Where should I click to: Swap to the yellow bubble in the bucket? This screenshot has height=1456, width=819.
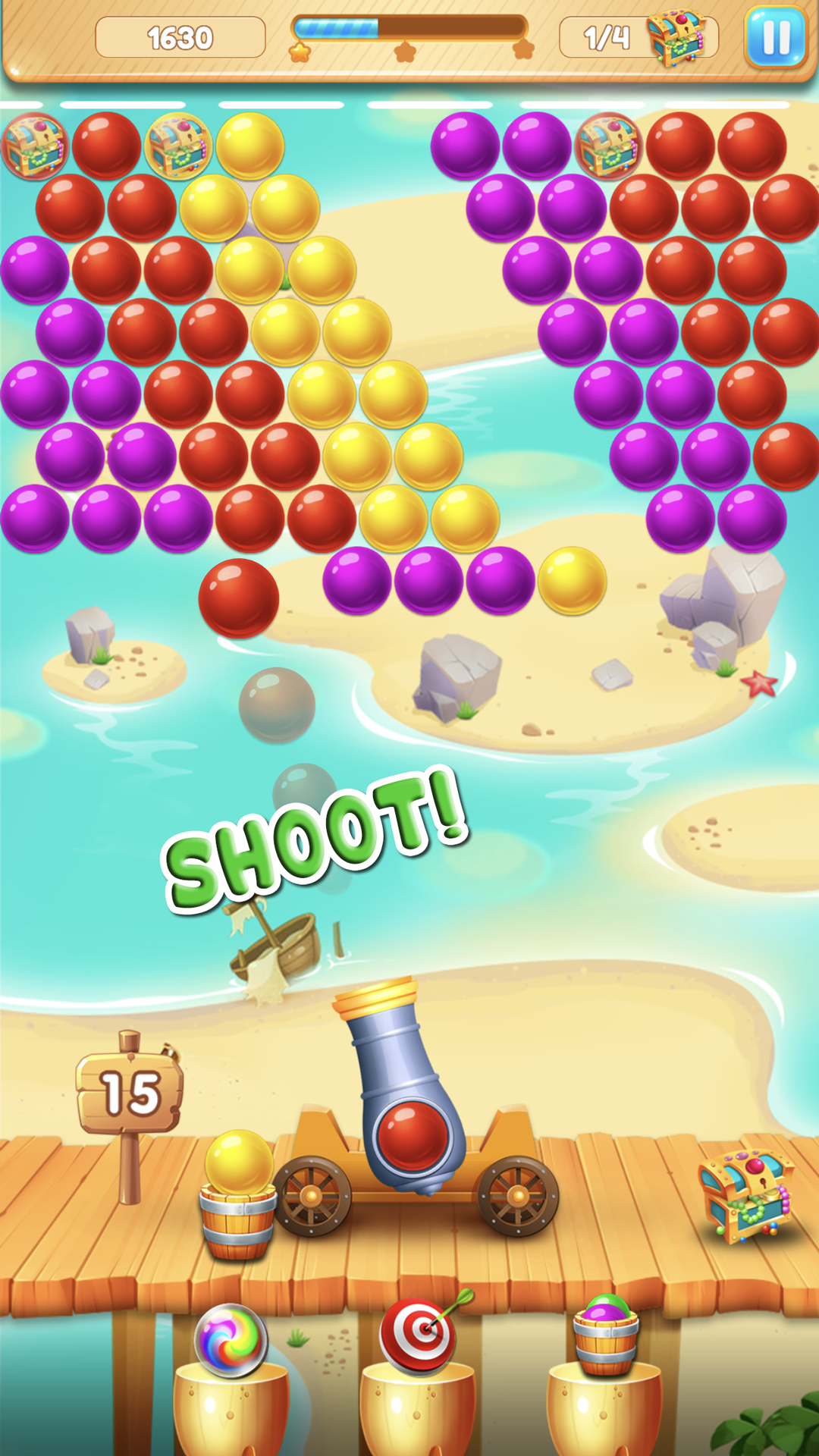click(x=239, y=1164)
